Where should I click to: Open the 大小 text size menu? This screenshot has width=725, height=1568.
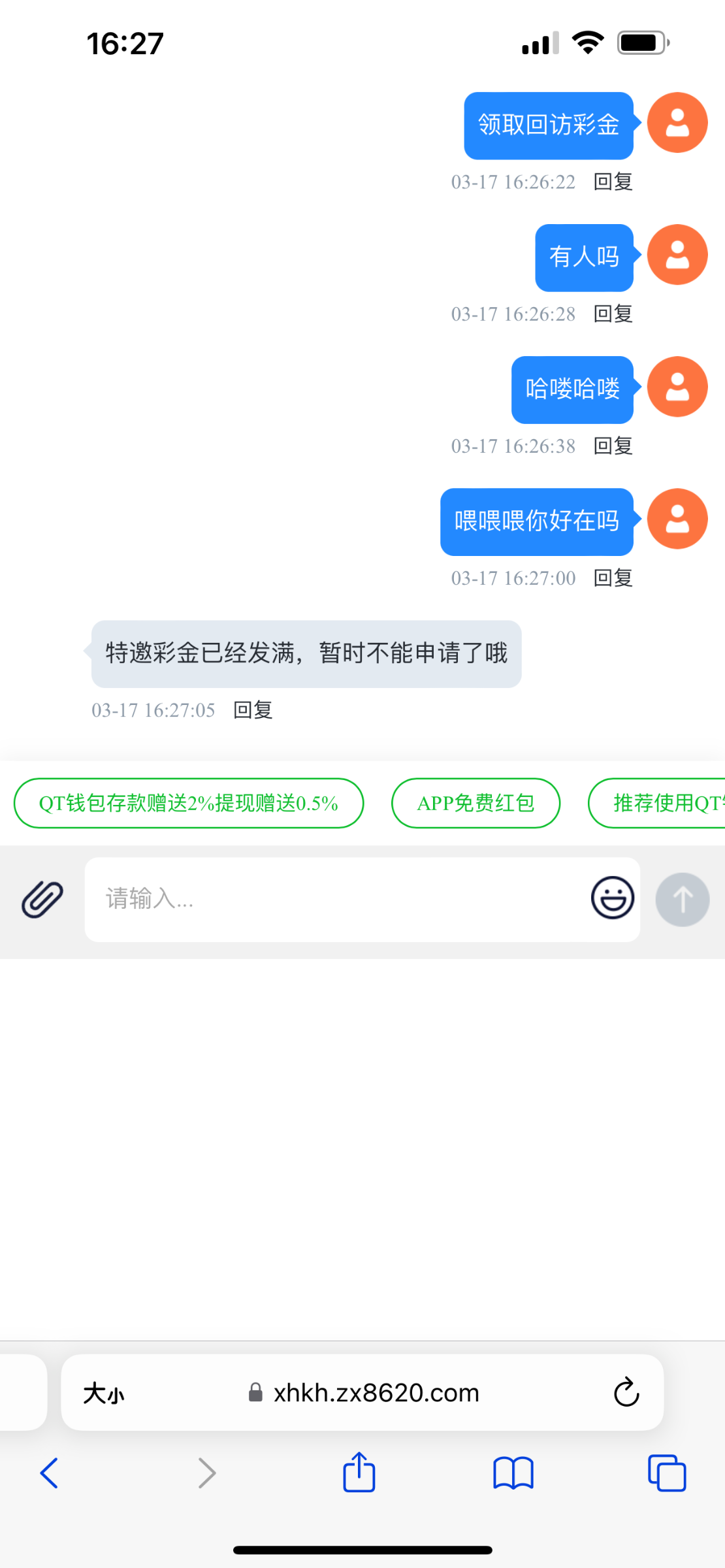[x=103, y=1394]
